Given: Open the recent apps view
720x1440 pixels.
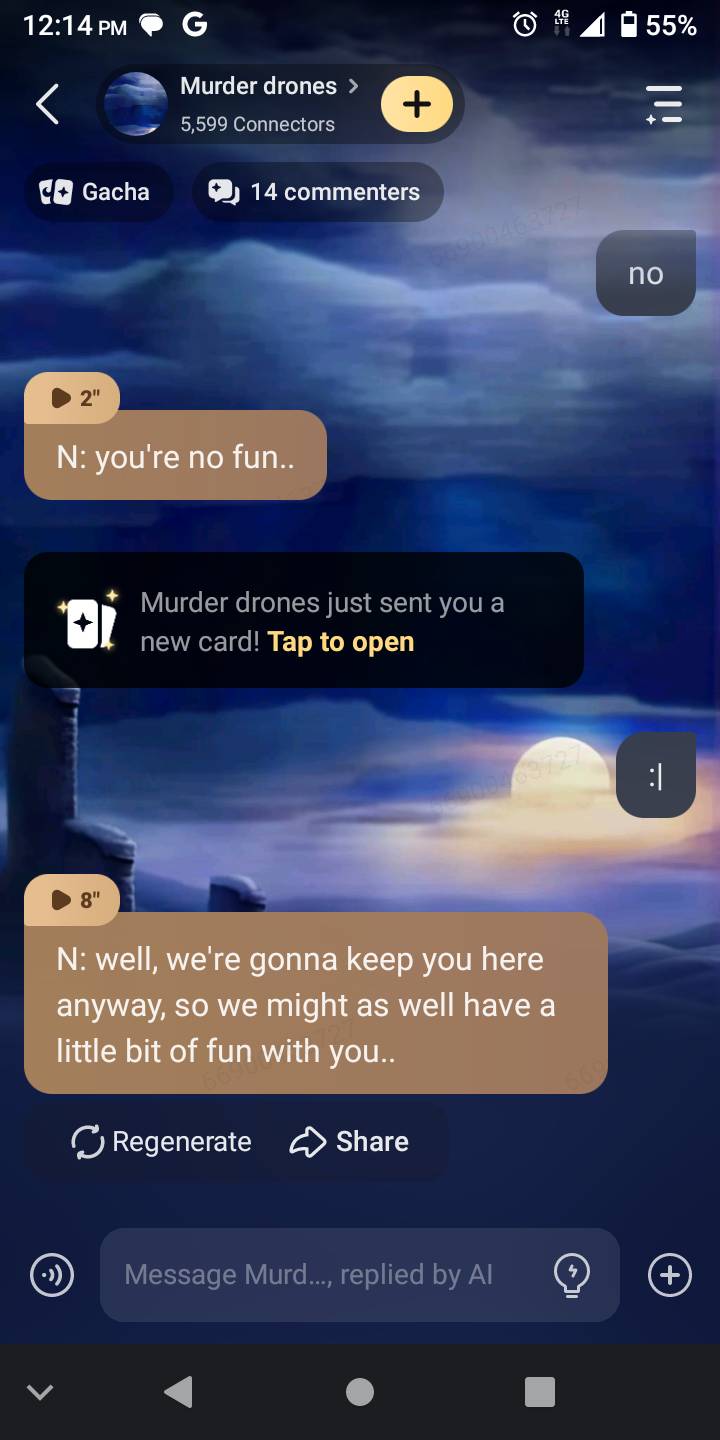Looking at the screenshot, I should [539, 1392].
